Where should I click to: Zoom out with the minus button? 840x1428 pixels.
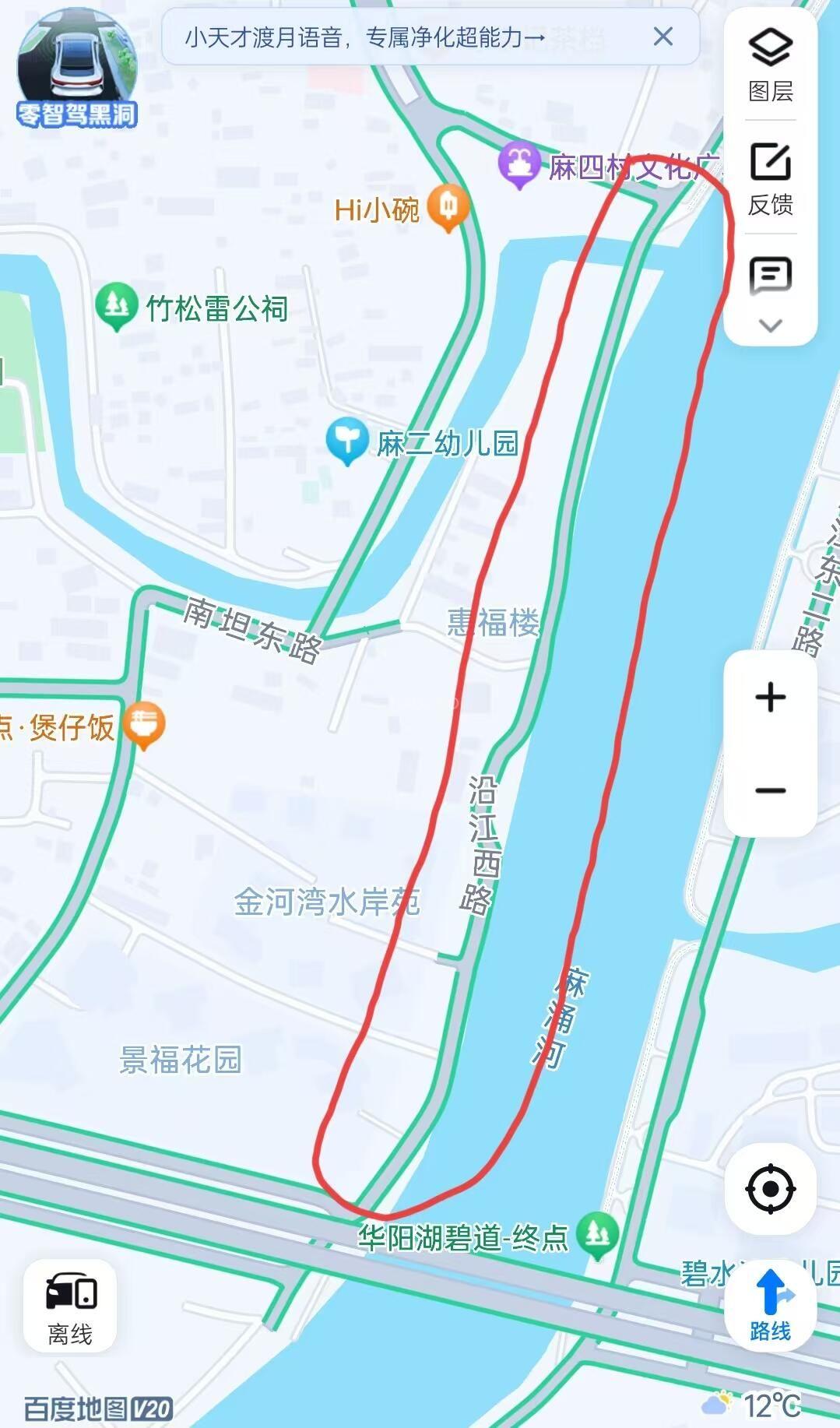pyautogui.click(x=770, y=790)
